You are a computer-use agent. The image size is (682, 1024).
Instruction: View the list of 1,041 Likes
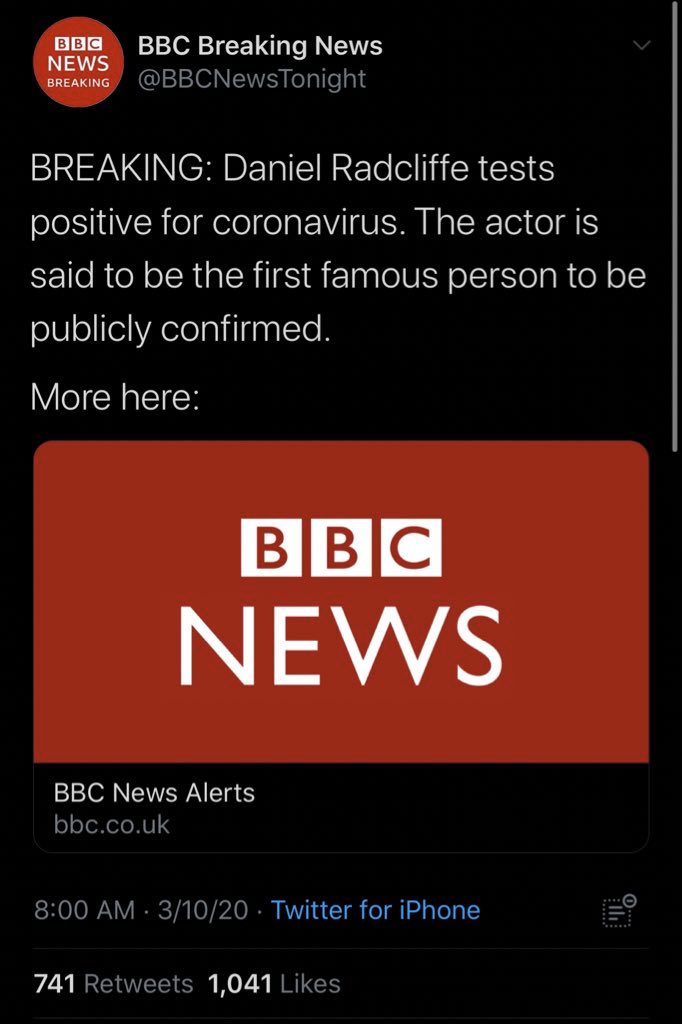[x=274, y=983]
